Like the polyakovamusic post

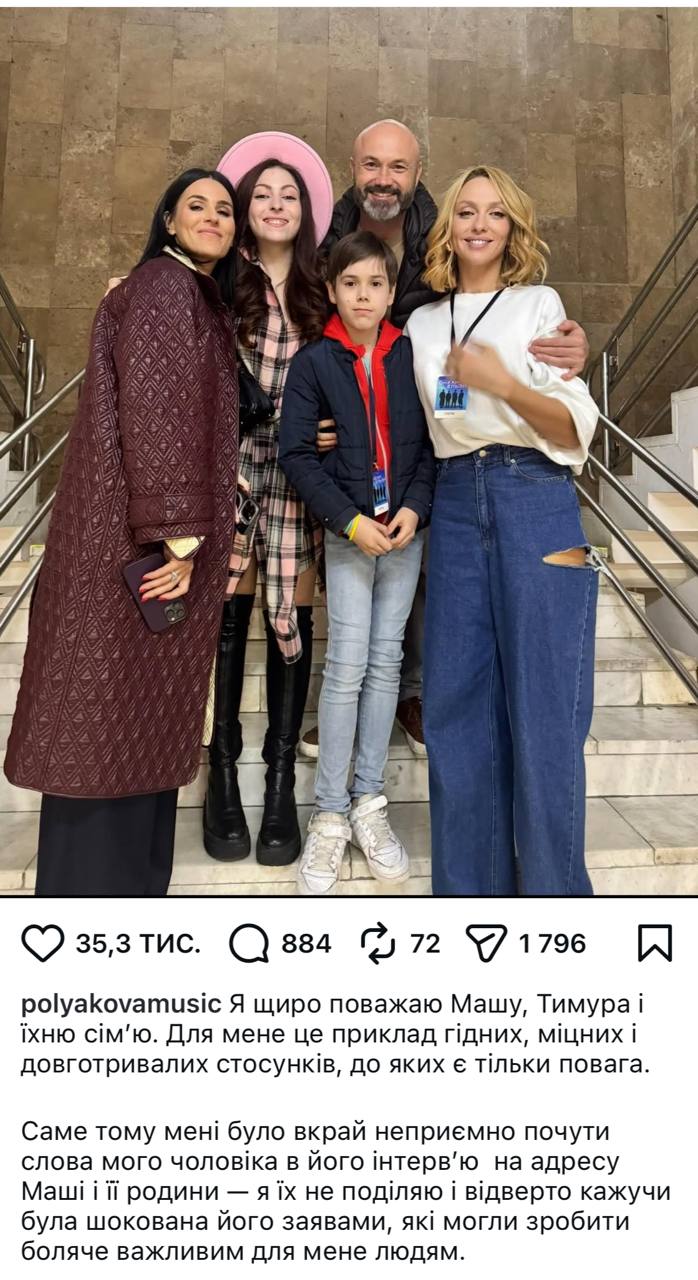tap(42, 943)
